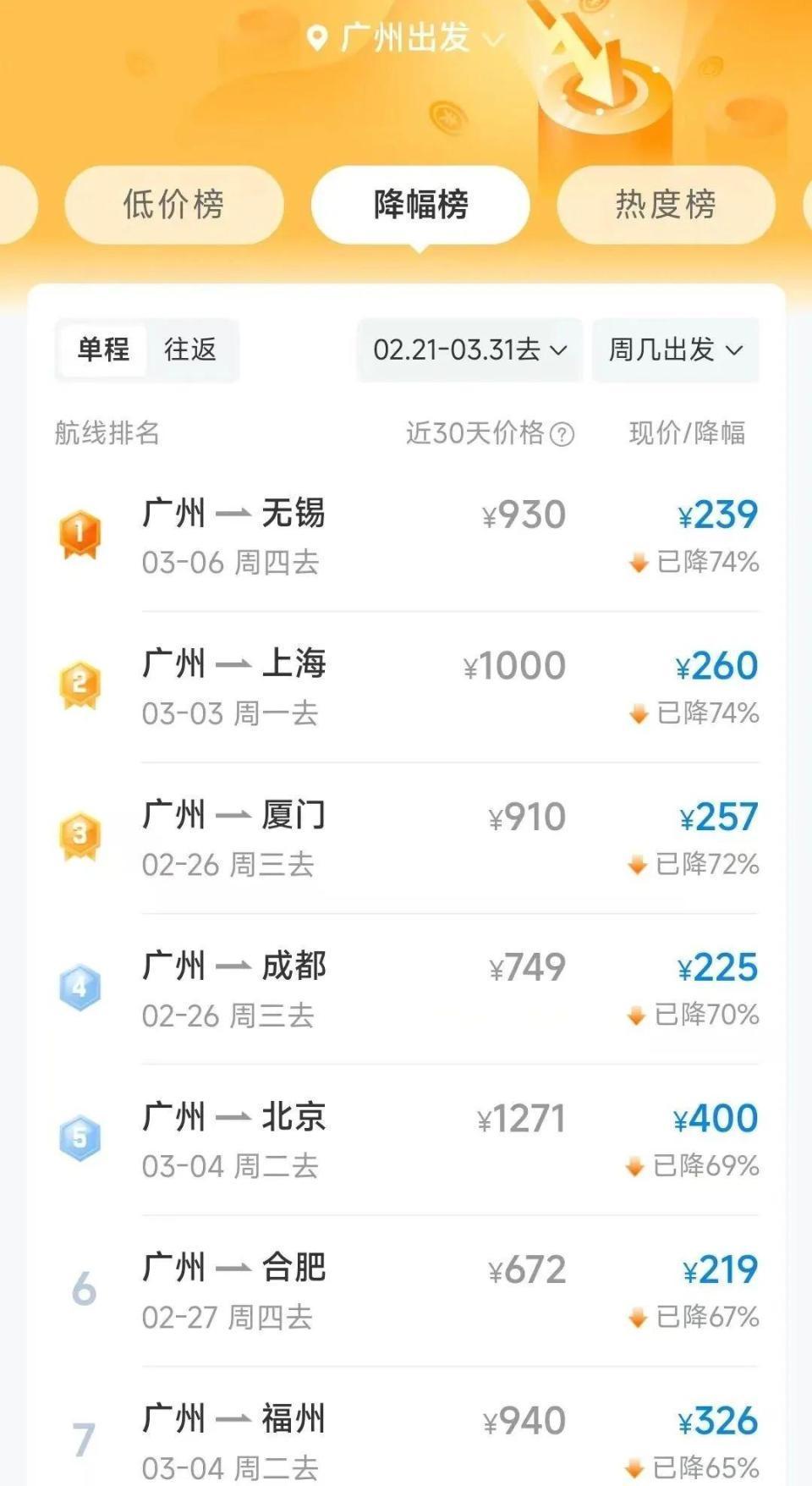Switch to 往返 round trip
The image size is (812, 1486).
(190, 349)
